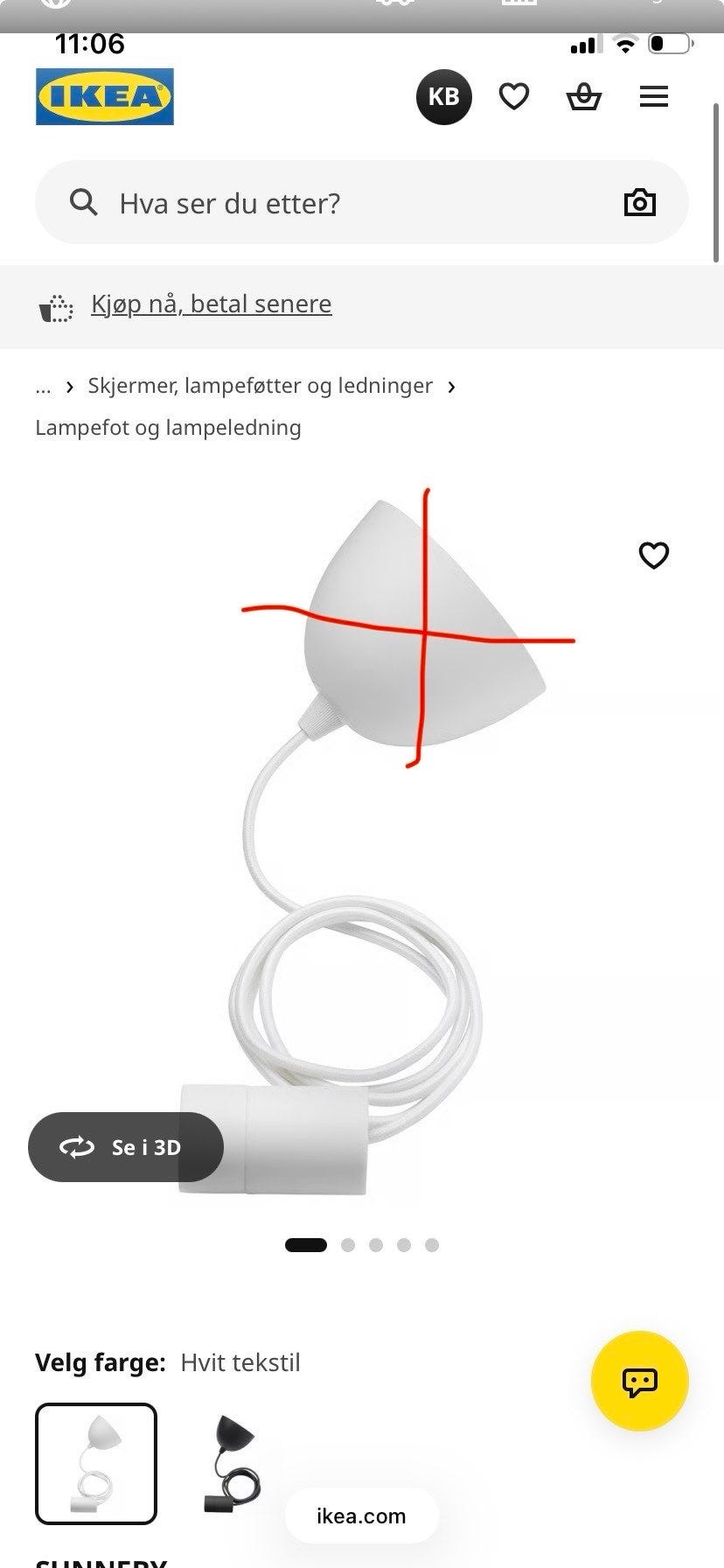The image size is (724, 1568).
Task: Tap the Hva ser du etter search field
Action: point(362,203)
